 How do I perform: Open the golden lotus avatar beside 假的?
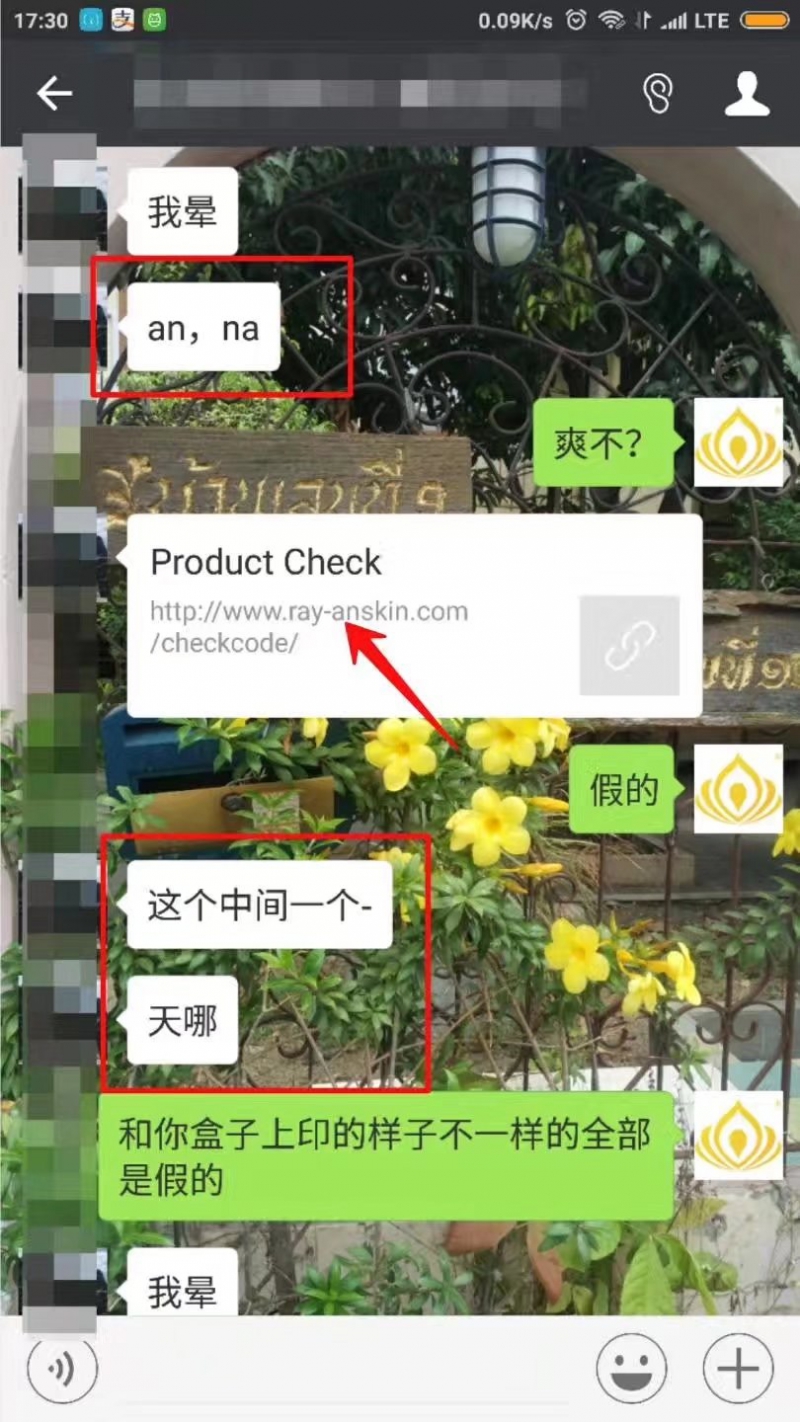(738, 789)
